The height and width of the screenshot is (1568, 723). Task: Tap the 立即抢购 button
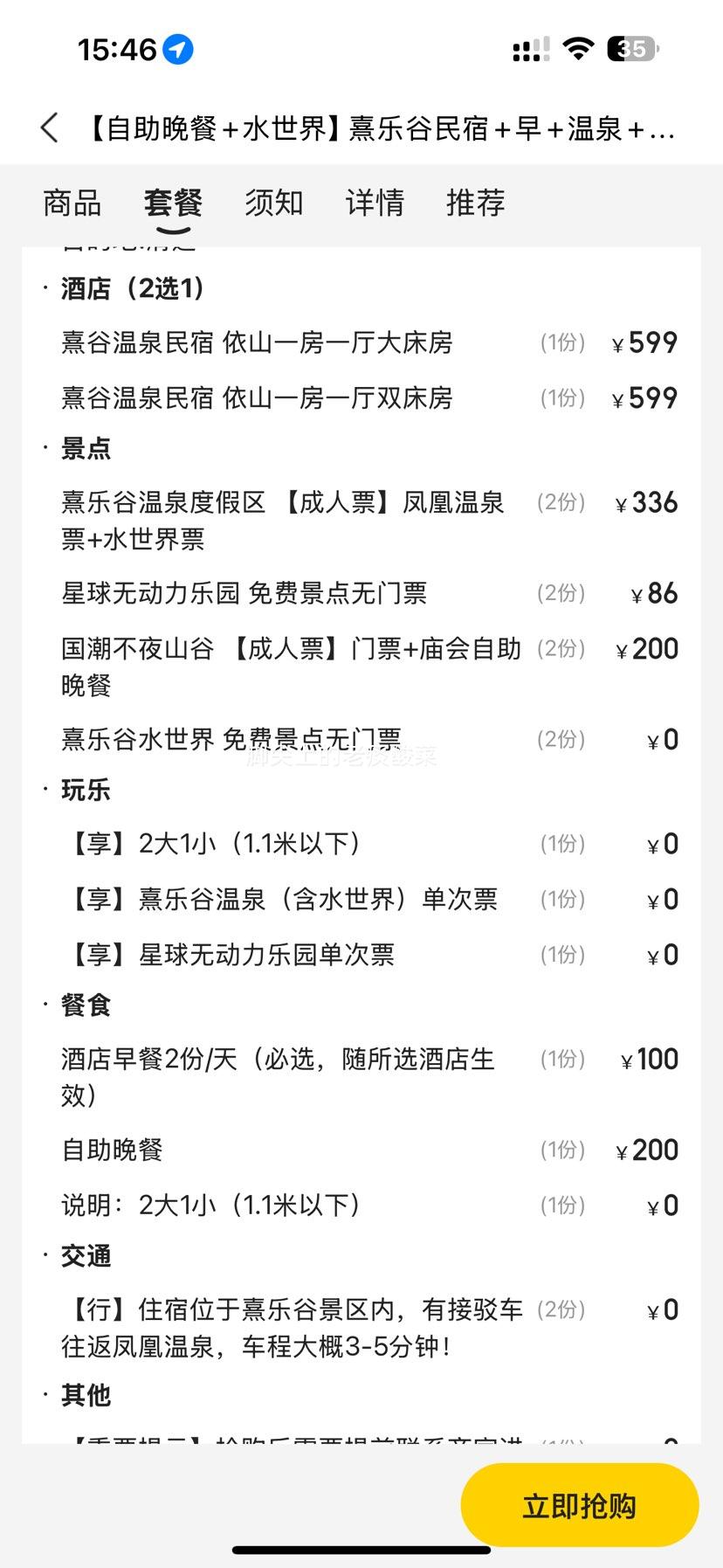click(x=579, y=1506)
